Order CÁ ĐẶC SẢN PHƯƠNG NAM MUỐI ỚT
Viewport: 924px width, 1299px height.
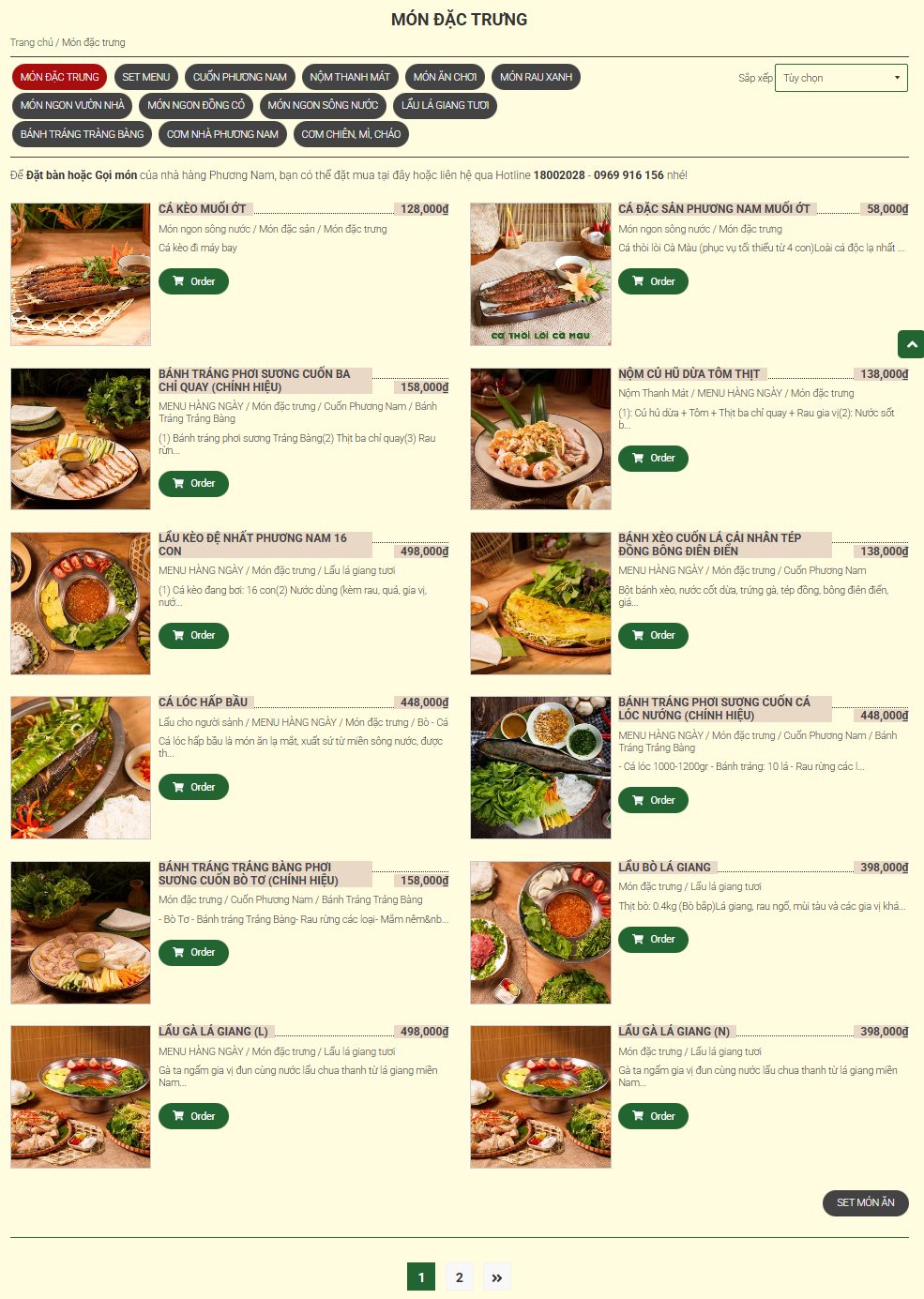pyautogui.click(x=653, y=281)
